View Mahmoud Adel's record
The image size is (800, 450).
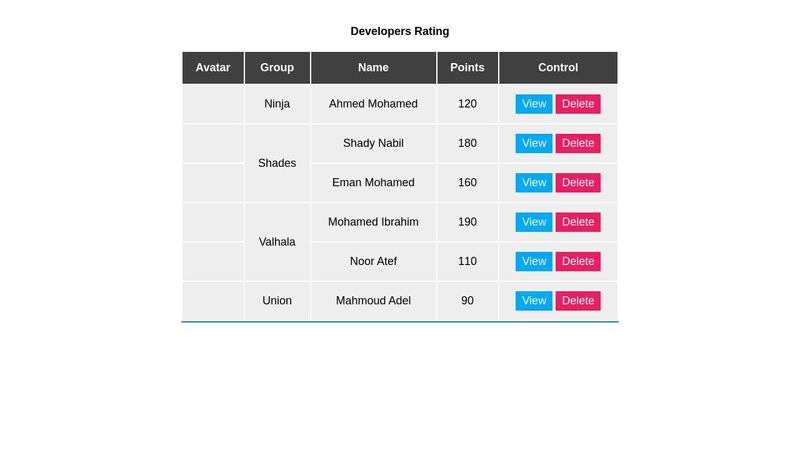tap(534, 301)
